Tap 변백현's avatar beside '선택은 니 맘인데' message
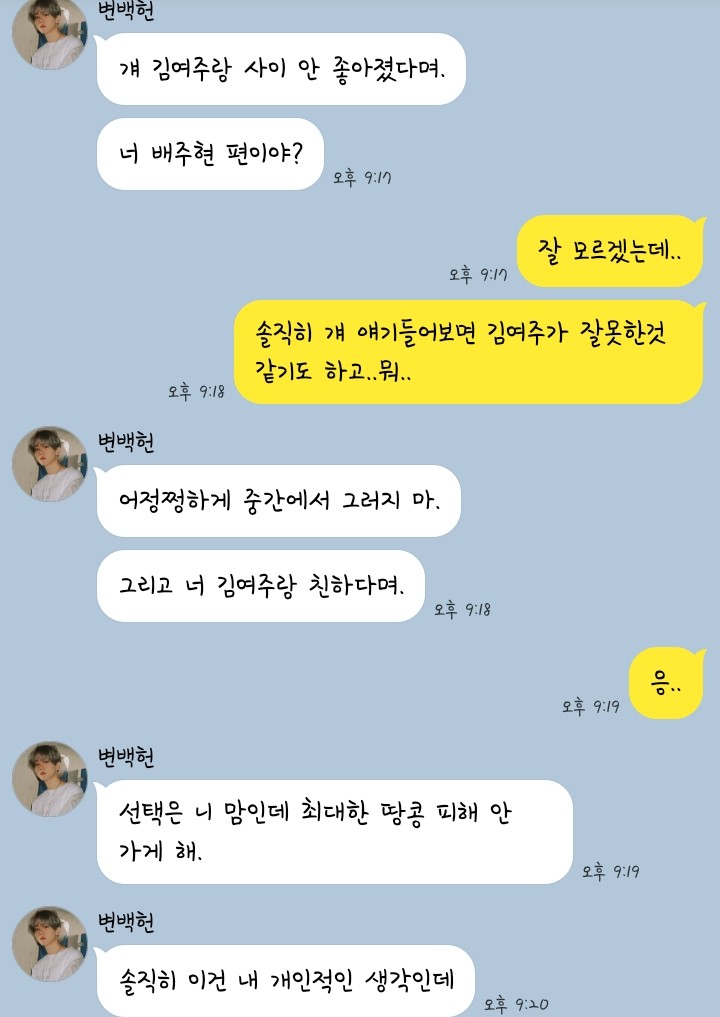 coord(49,779)
